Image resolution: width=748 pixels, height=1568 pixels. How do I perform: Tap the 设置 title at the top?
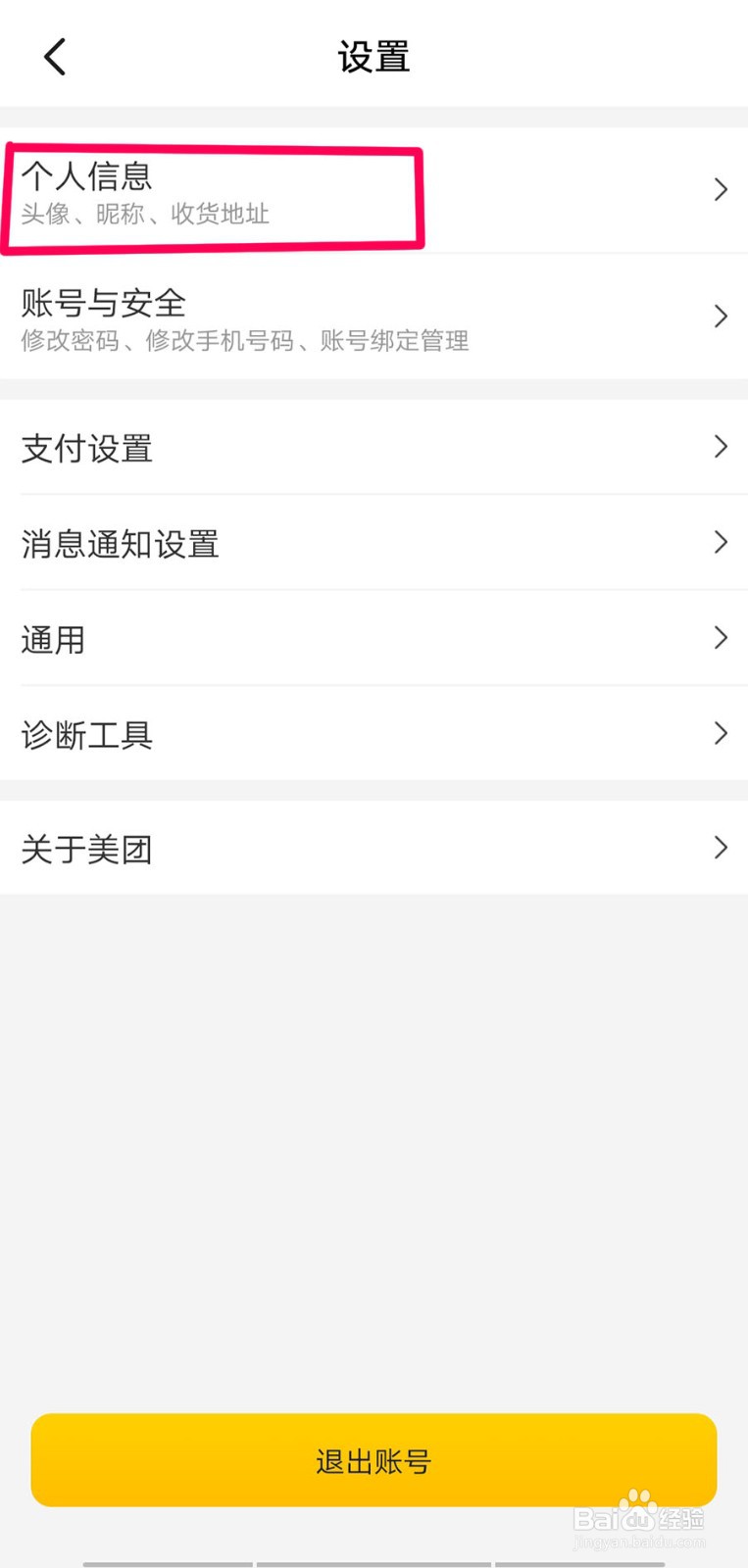374,57
